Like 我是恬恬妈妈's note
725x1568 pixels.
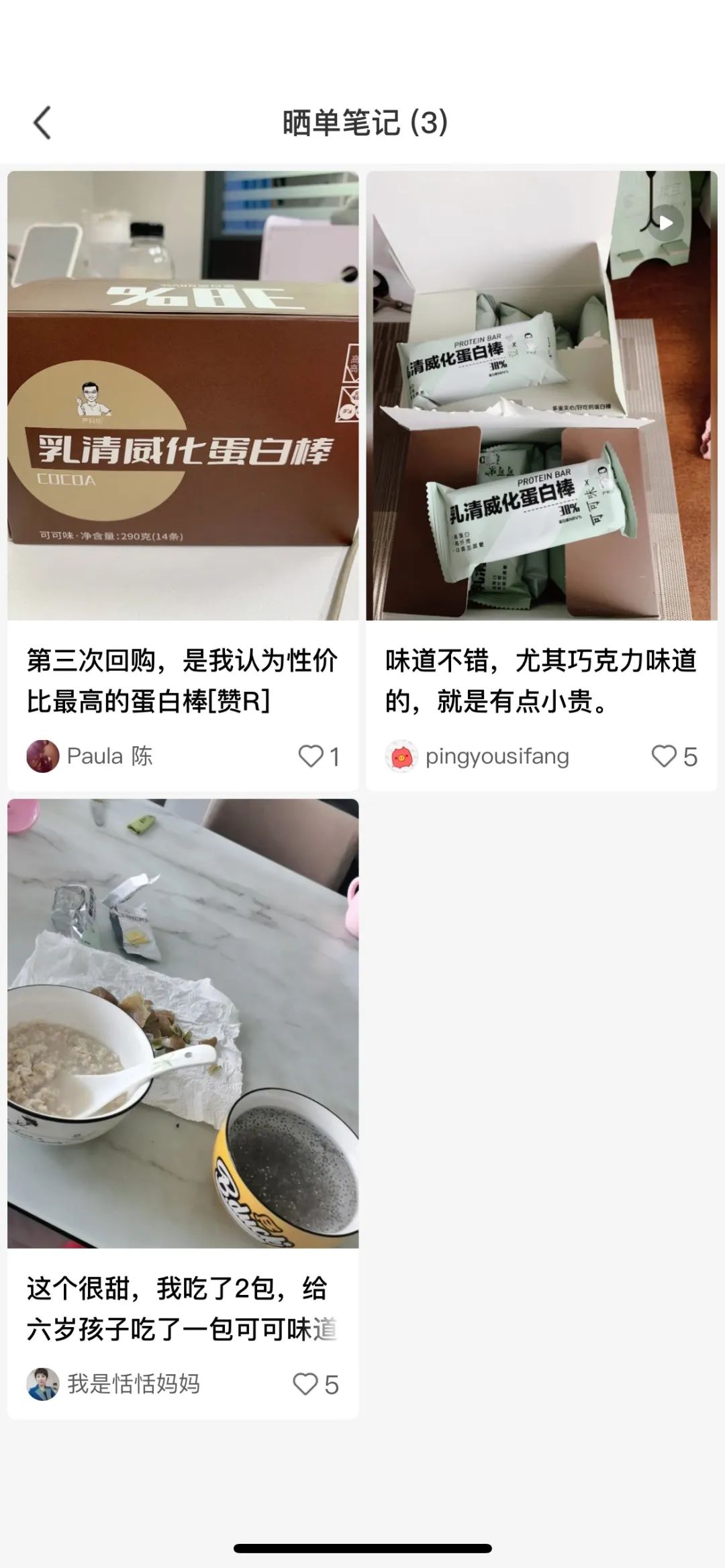click(x=305, y=1383)
